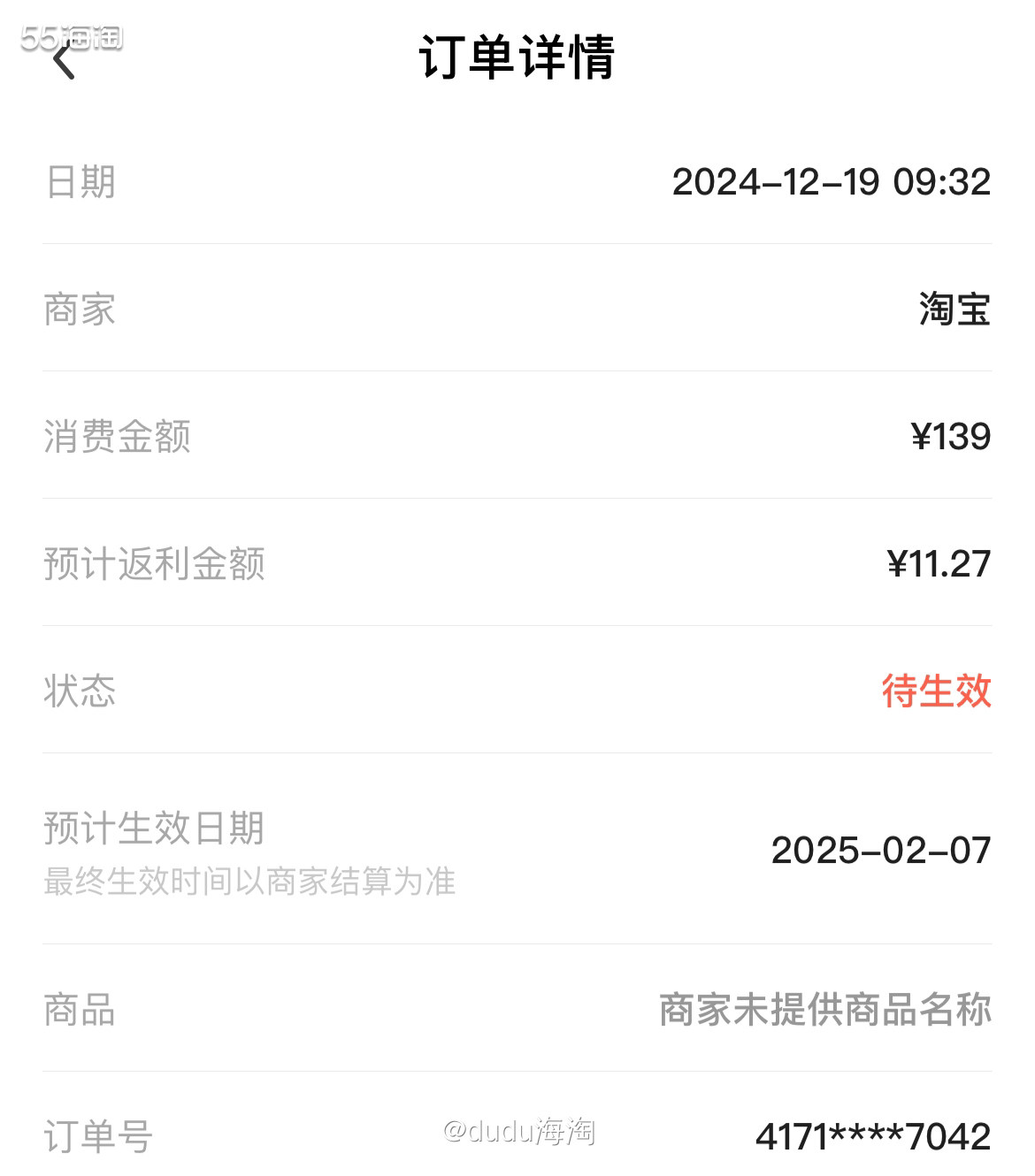Click the 日期 label row

coord(78,181)
